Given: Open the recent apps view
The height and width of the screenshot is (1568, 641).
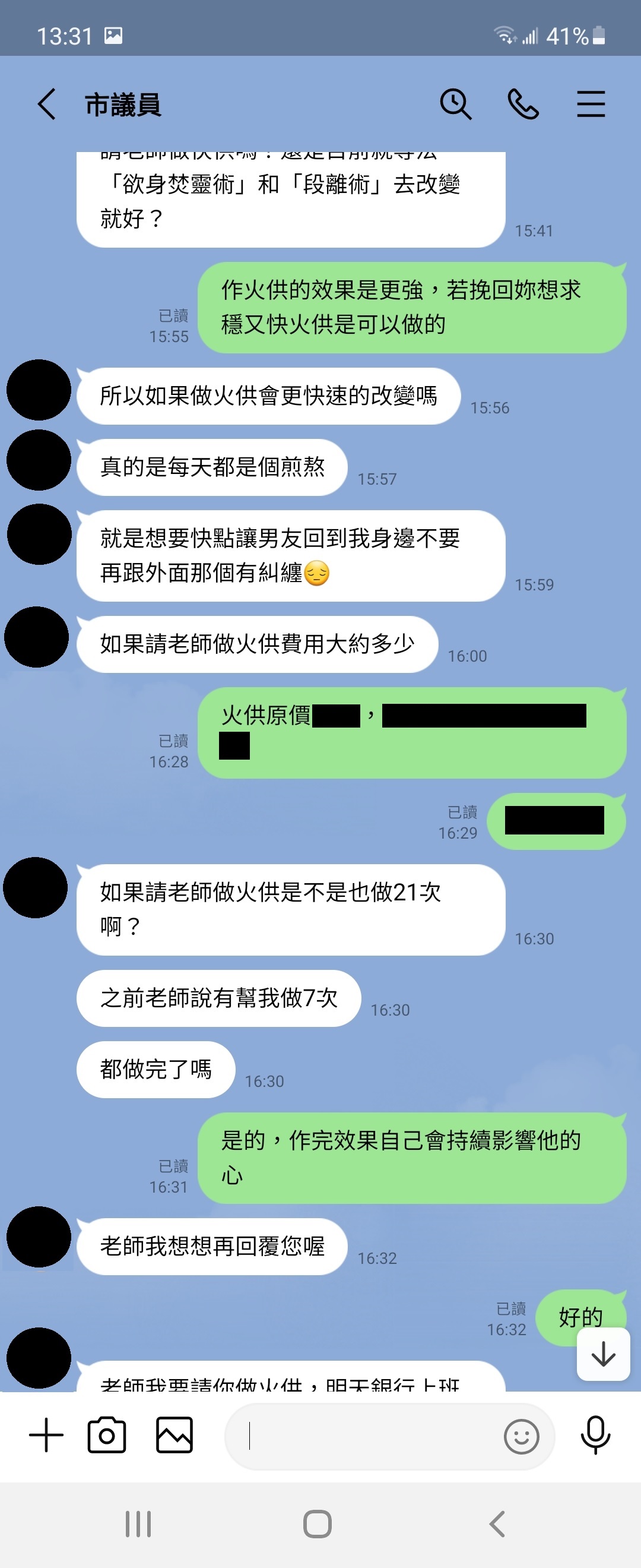Looking at the screenshot, I should pyautogui.click(x=138, y=1525).
